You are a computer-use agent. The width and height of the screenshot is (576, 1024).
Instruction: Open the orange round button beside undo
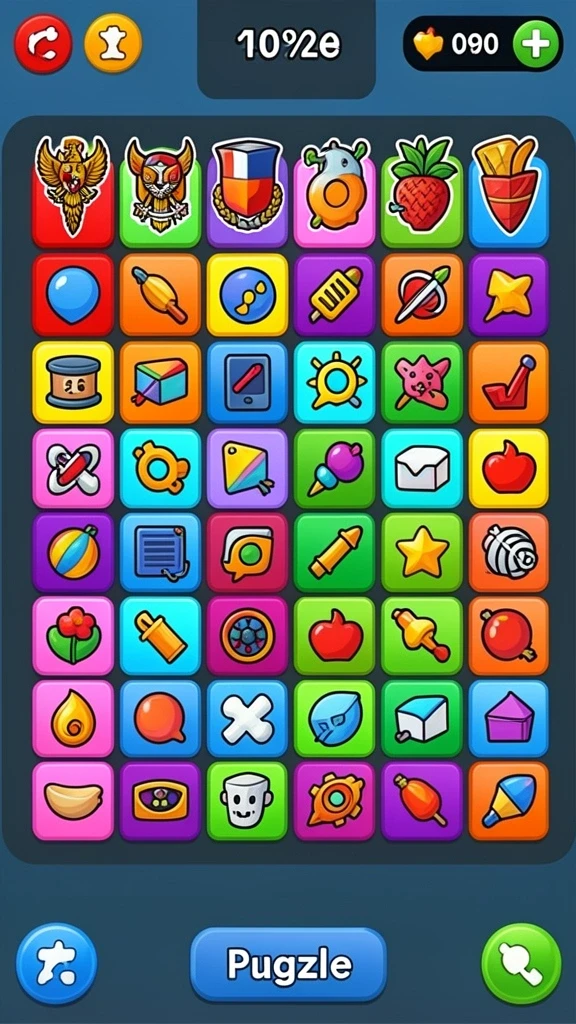tap(114, 43)
